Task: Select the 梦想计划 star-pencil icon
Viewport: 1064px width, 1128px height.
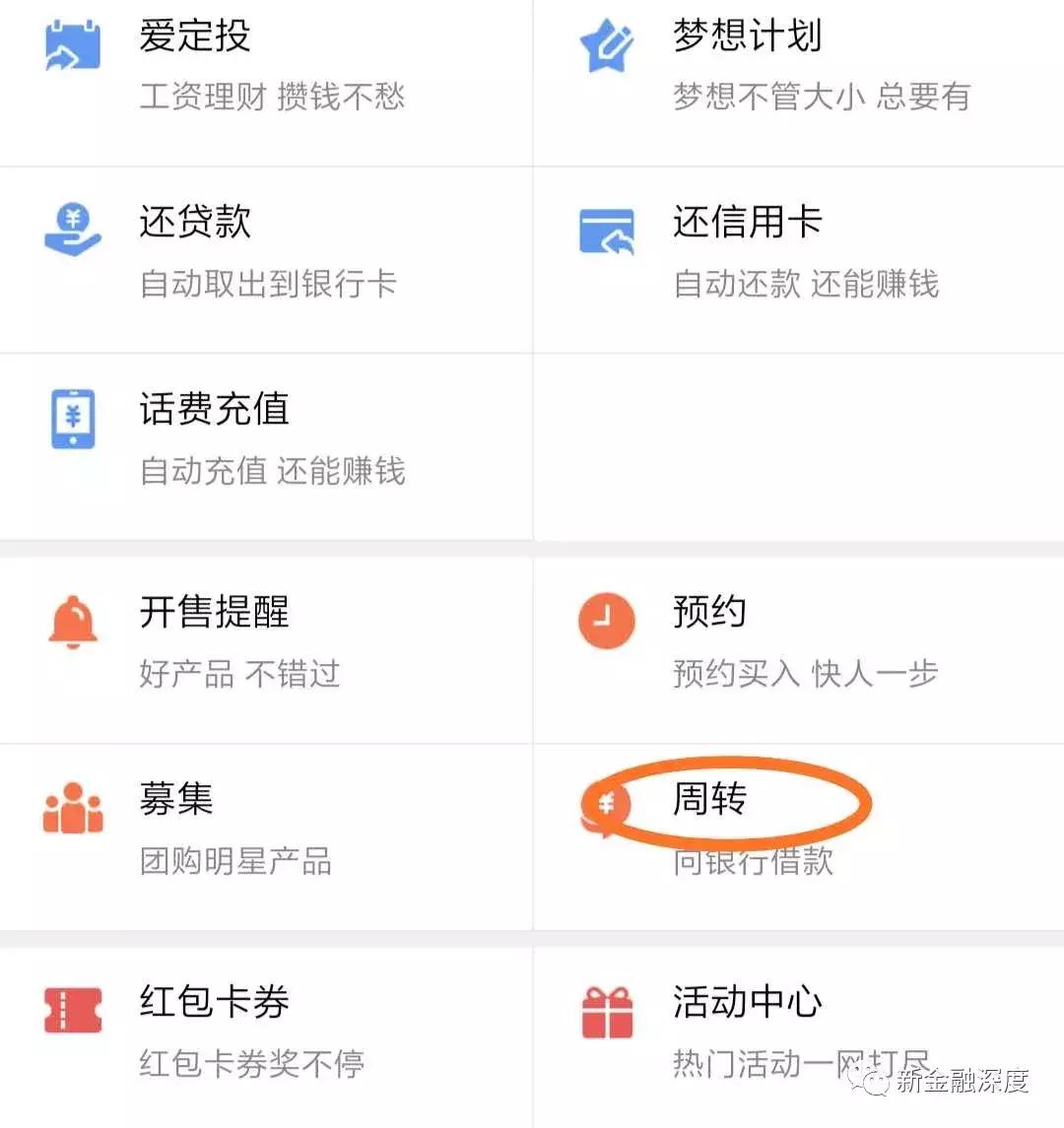Action: tap(608, 41)
